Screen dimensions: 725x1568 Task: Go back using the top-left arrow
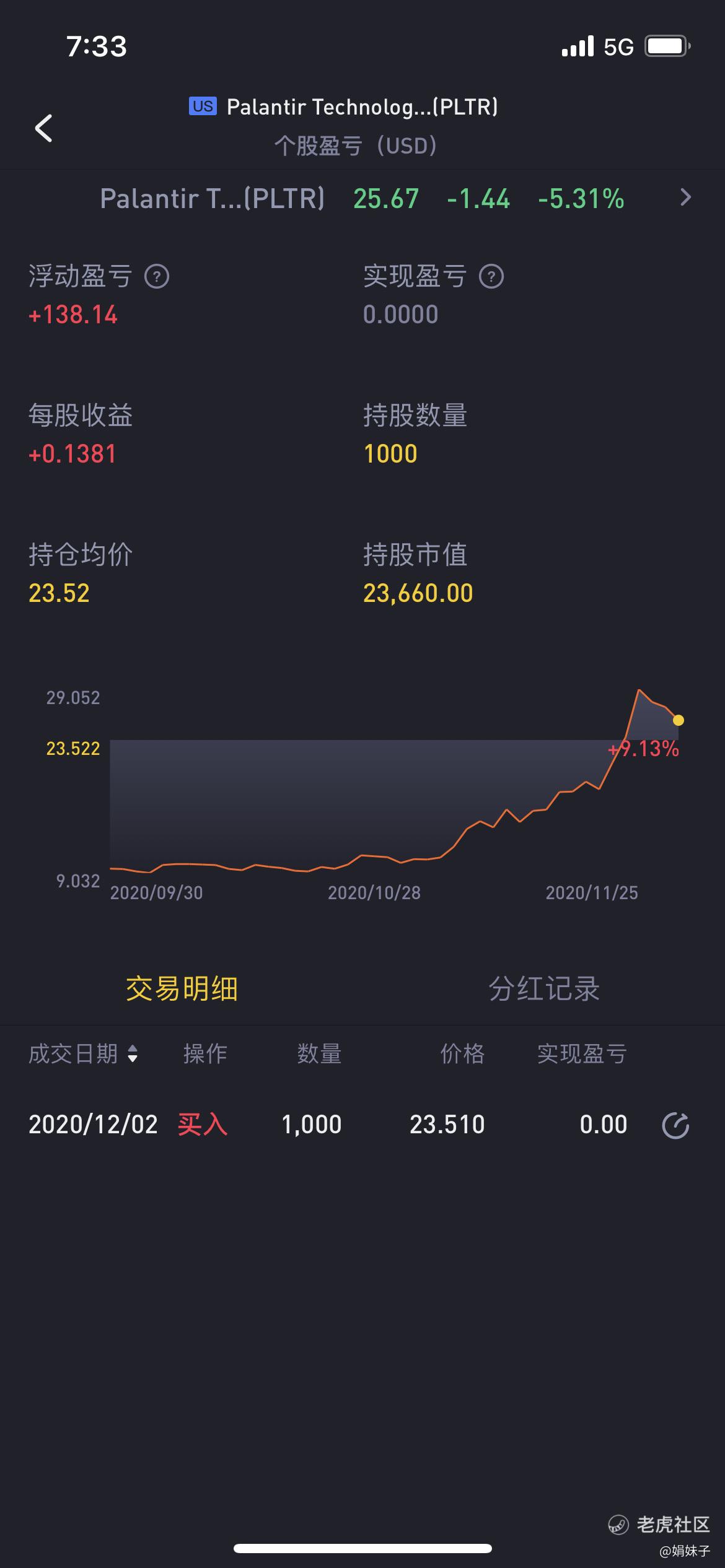point(43,128)
